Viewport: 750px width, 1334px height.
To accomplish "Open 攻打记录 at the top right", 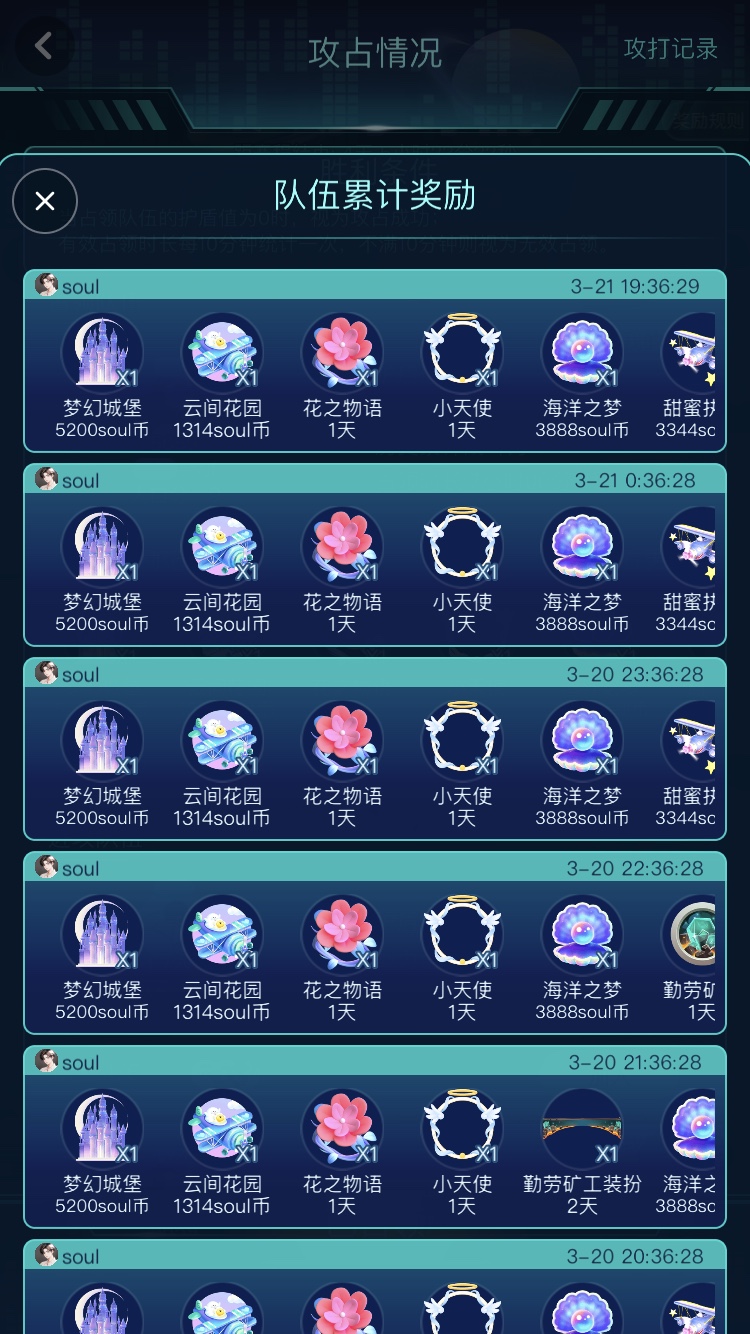I will click(671, 49).
